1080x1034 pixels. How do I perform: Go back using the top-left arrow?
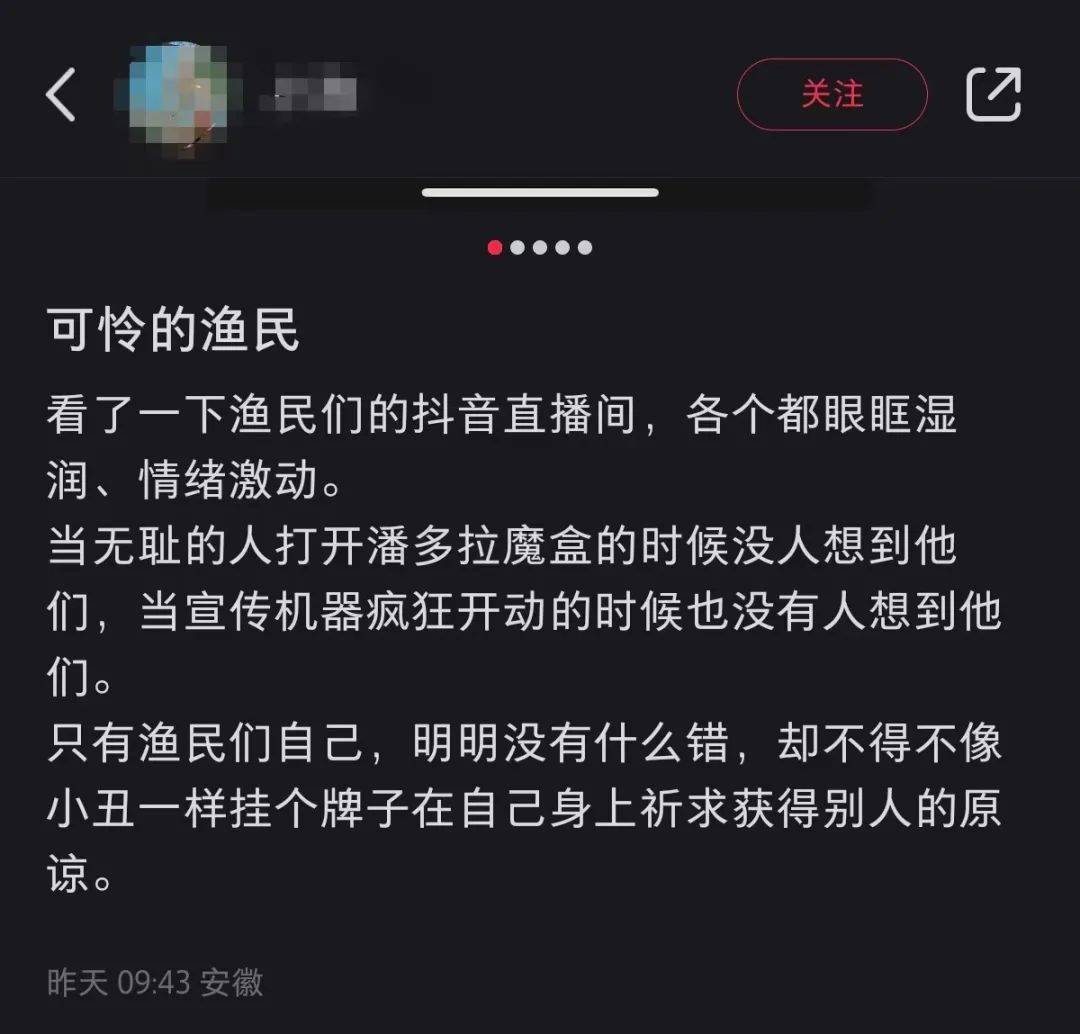click(x=61, y=96)
